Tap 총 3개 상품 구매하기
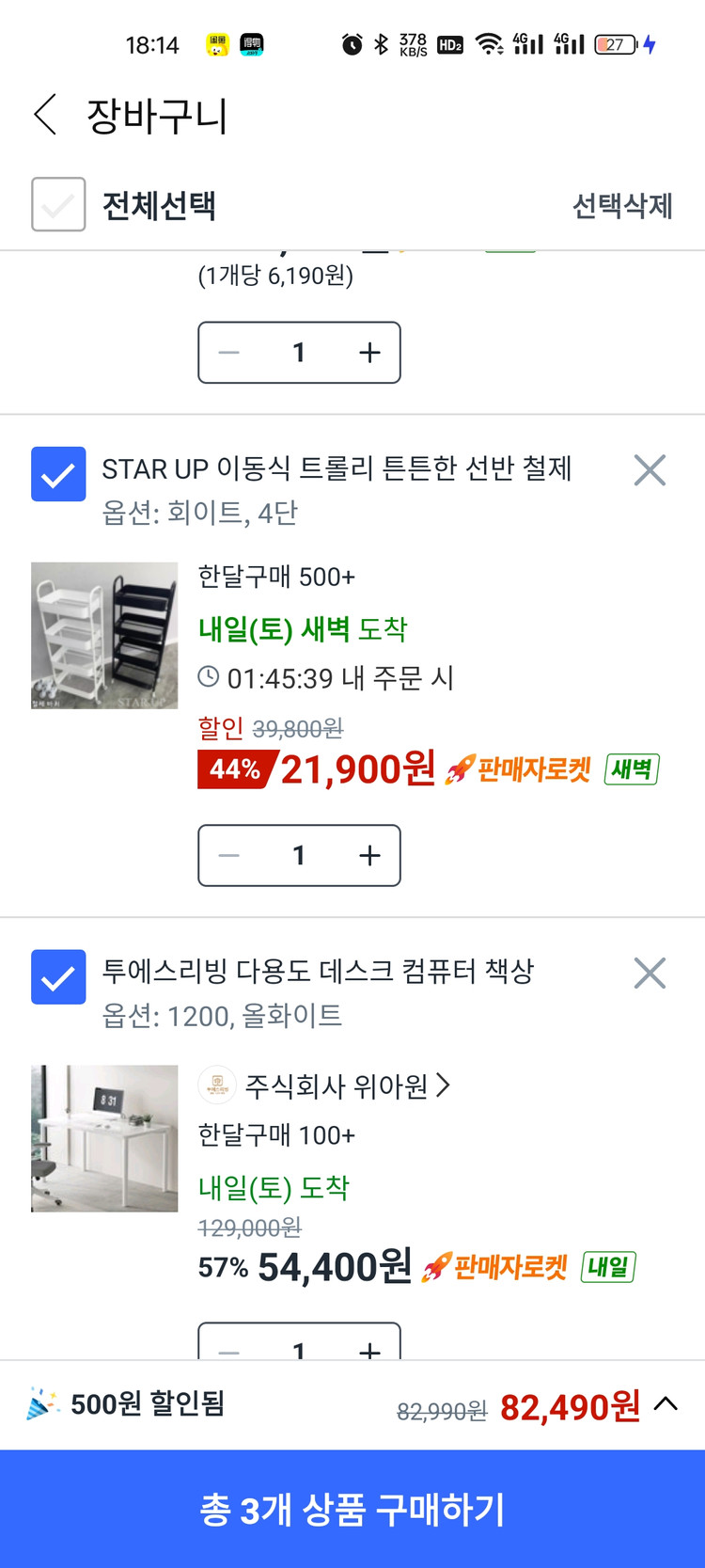The height and width of the screenshot is (1568, 705). click(352, 1509)
